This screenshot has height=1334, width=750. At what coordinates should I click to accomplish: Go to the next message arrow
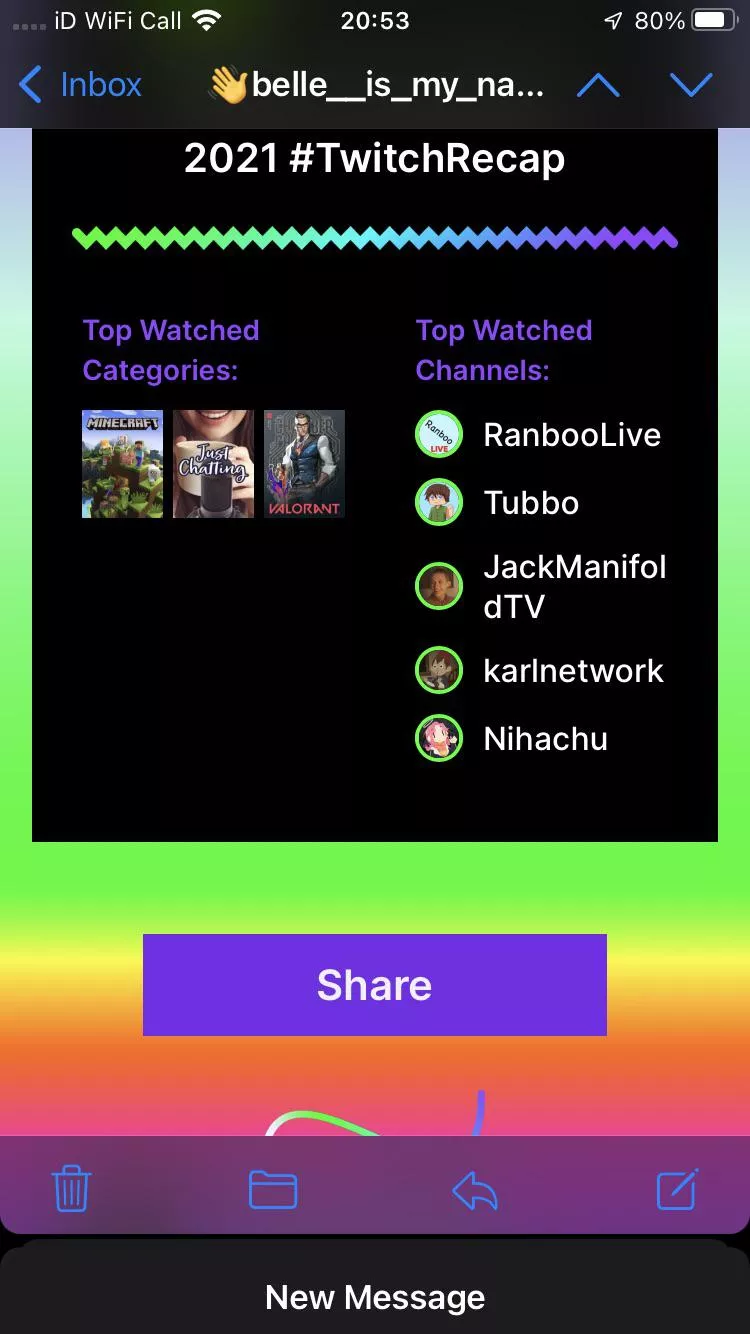[691, 85]
